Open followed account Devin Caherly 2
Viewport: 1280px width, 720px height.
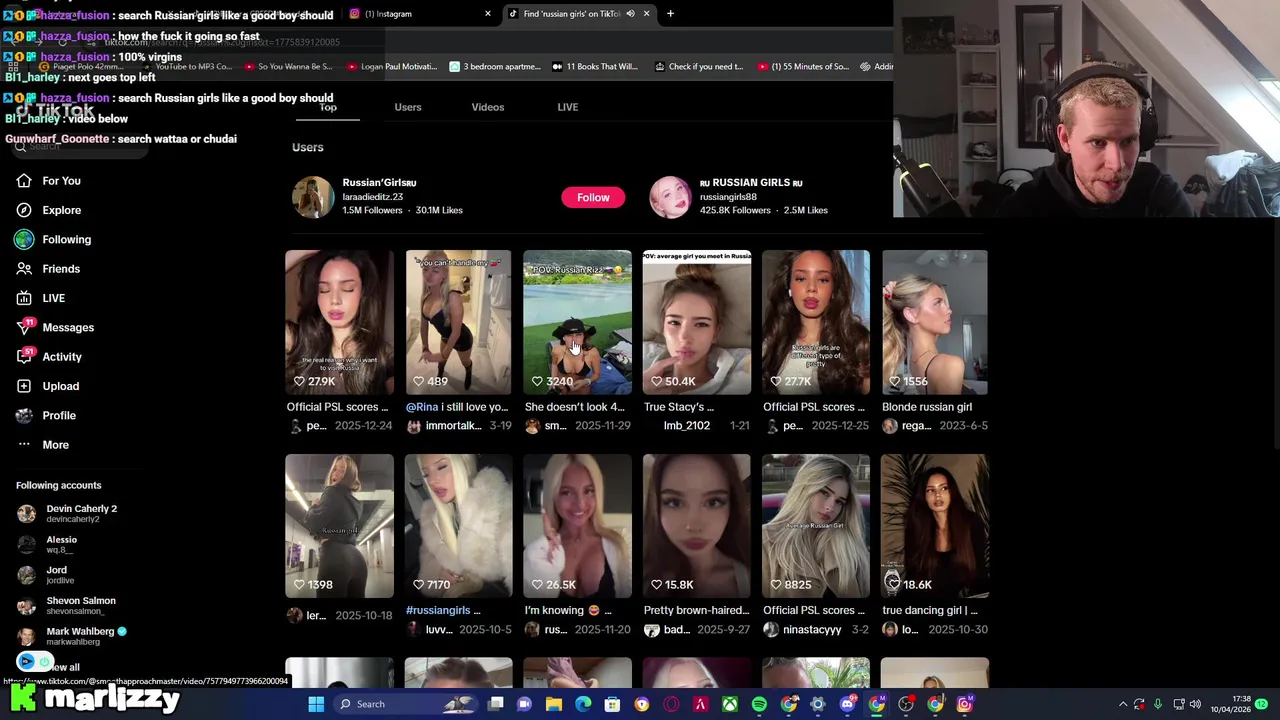coord(80,513)
